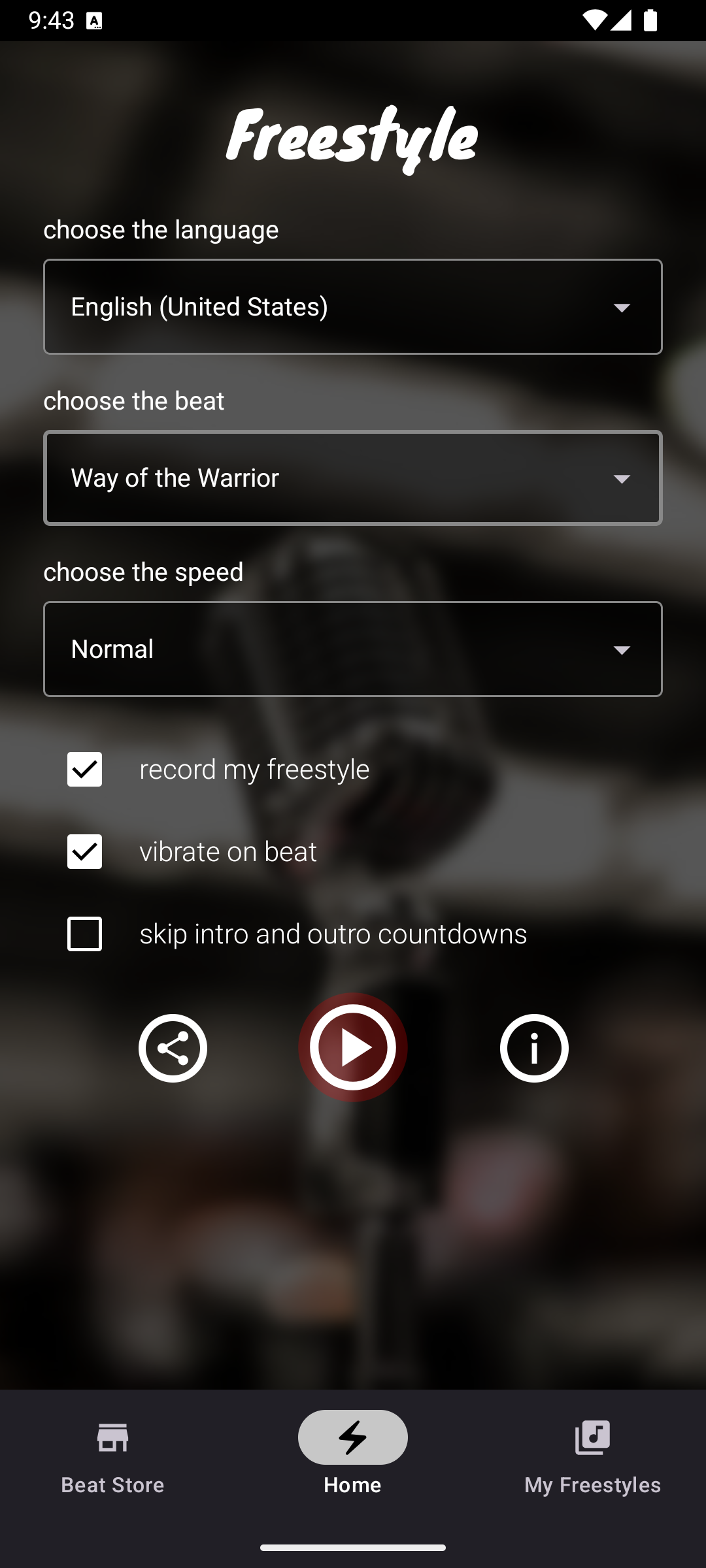Enable skip intro and outro countdowns
Viewport: 706px width, 1568px height.
[x=85, y=934]
